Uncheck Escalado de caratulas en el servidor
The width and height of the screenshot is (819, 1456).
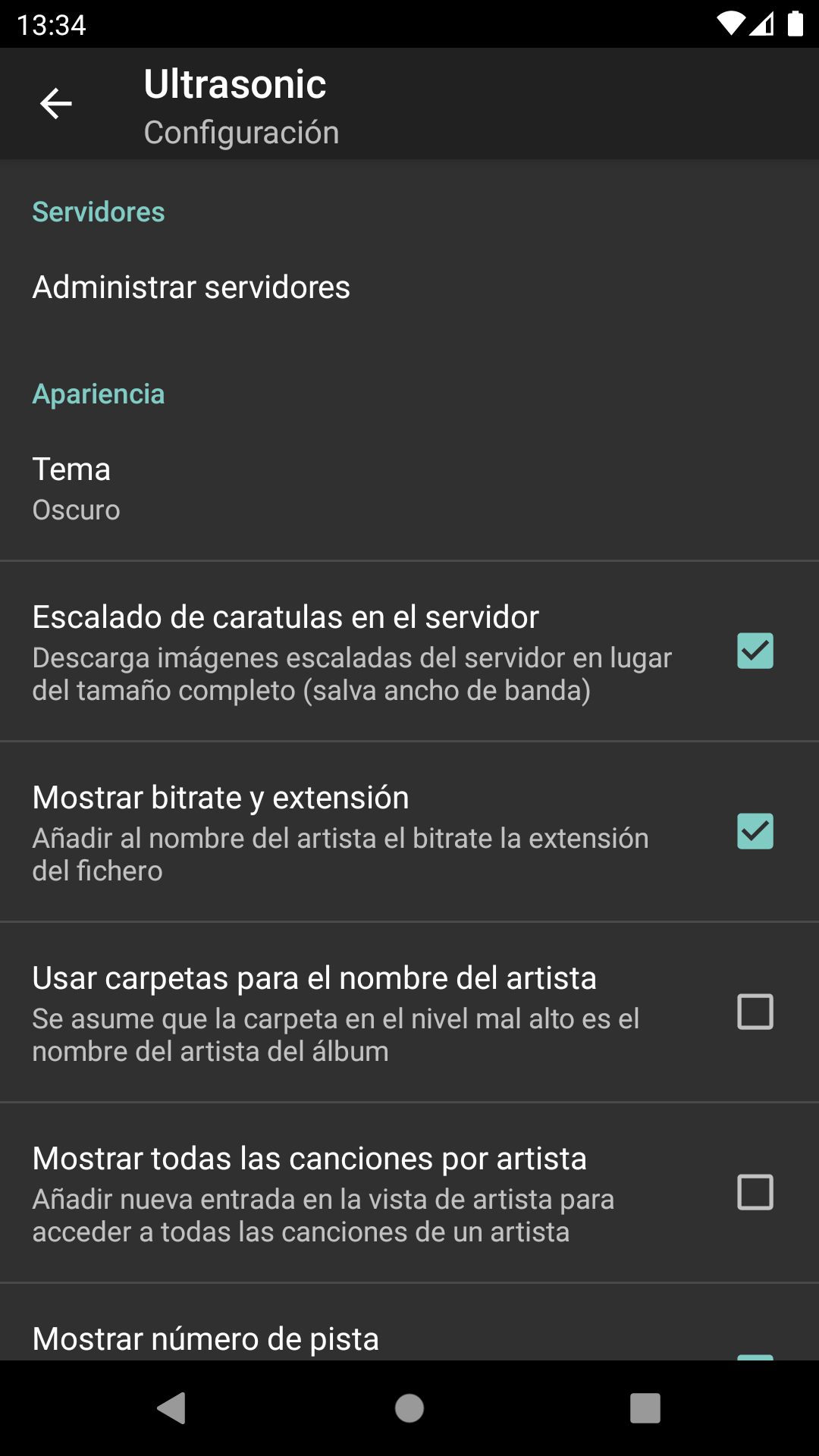click(755, 651)
